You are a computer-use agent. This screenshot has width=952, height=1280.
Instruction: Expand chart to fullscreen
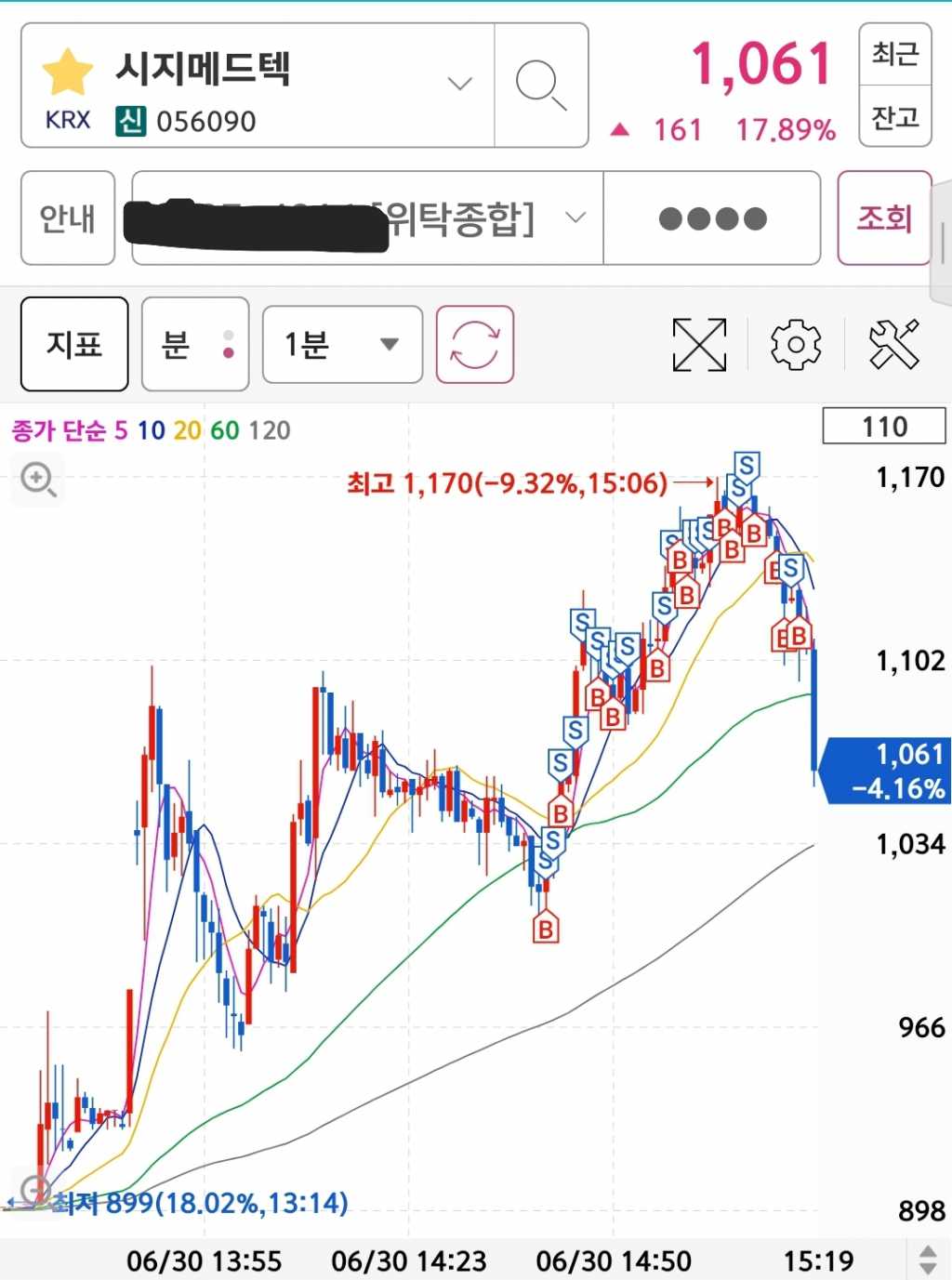699,345
